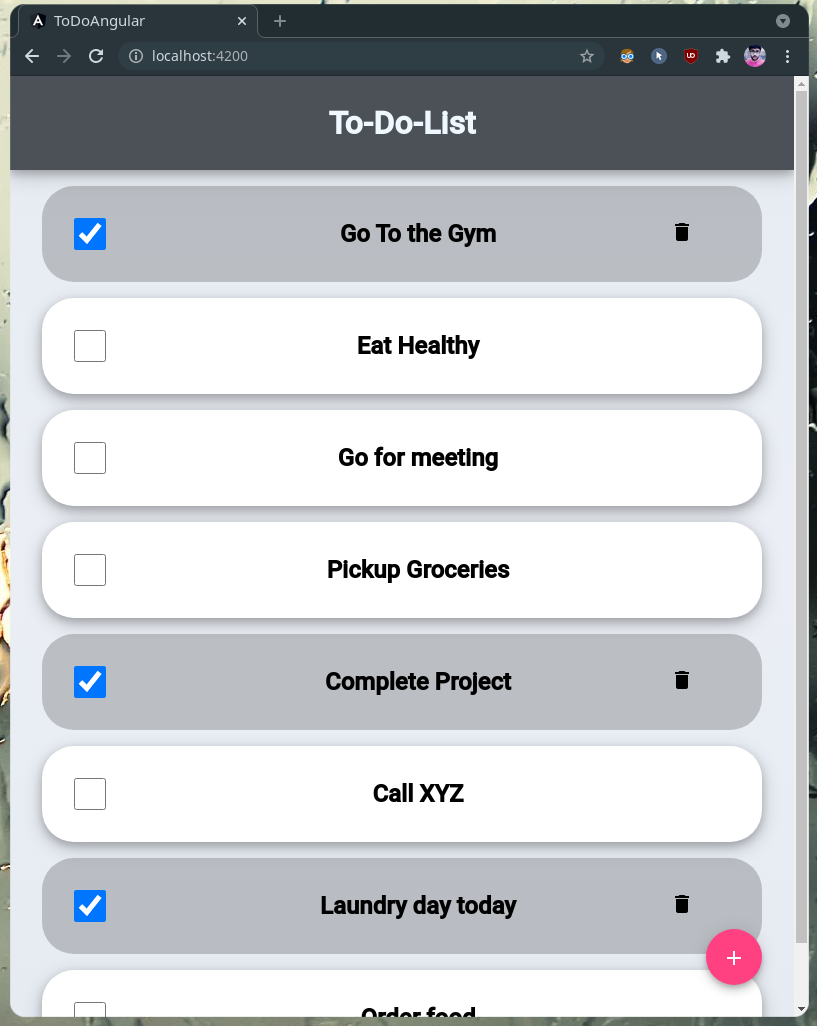Reload the page in the browser

tap(96, 56)
